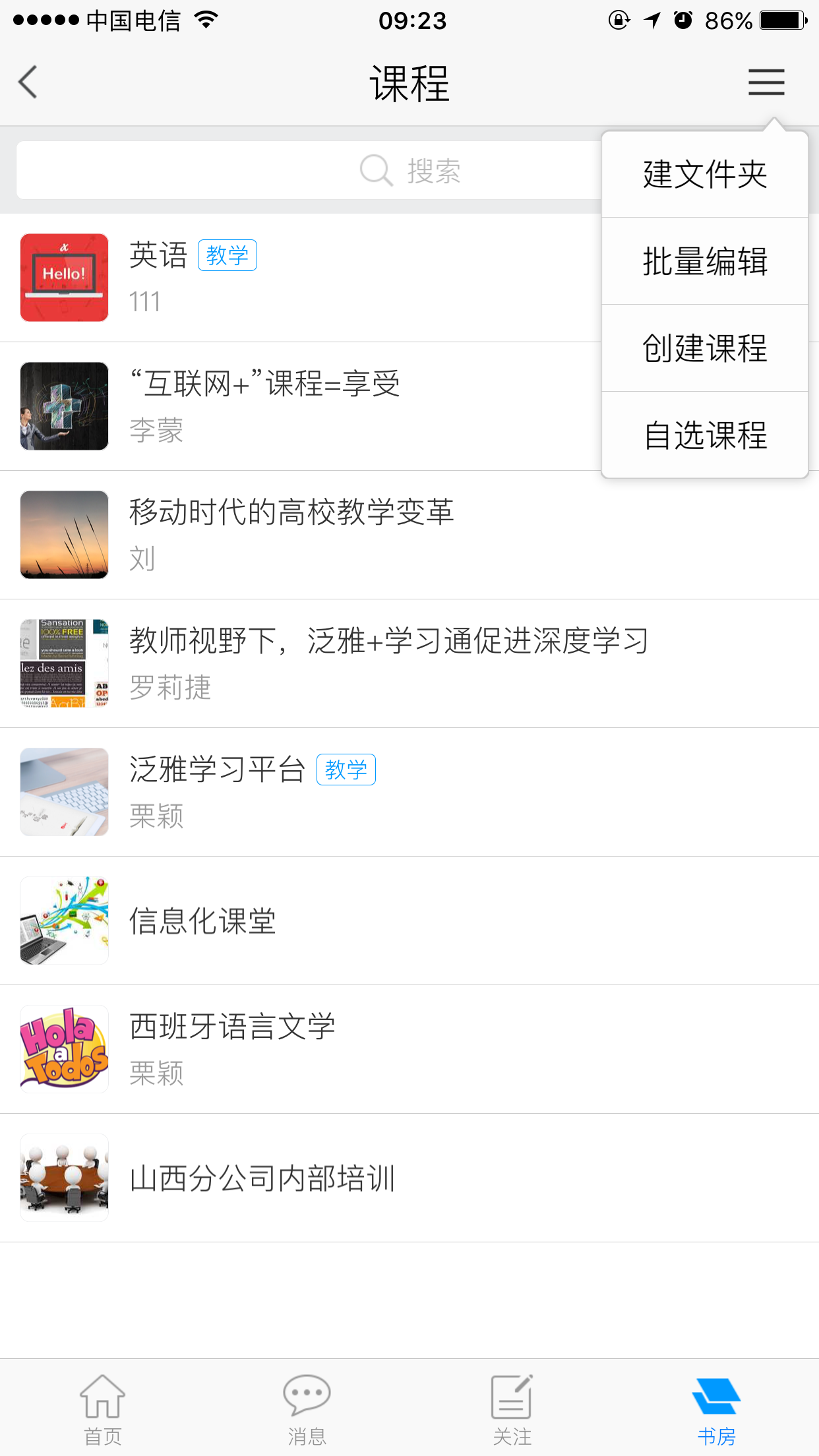The image size is (819, 1456).
Task: Open the 泛雅学习平台 course
Action: pyautogui.click(x=409, y=792)
